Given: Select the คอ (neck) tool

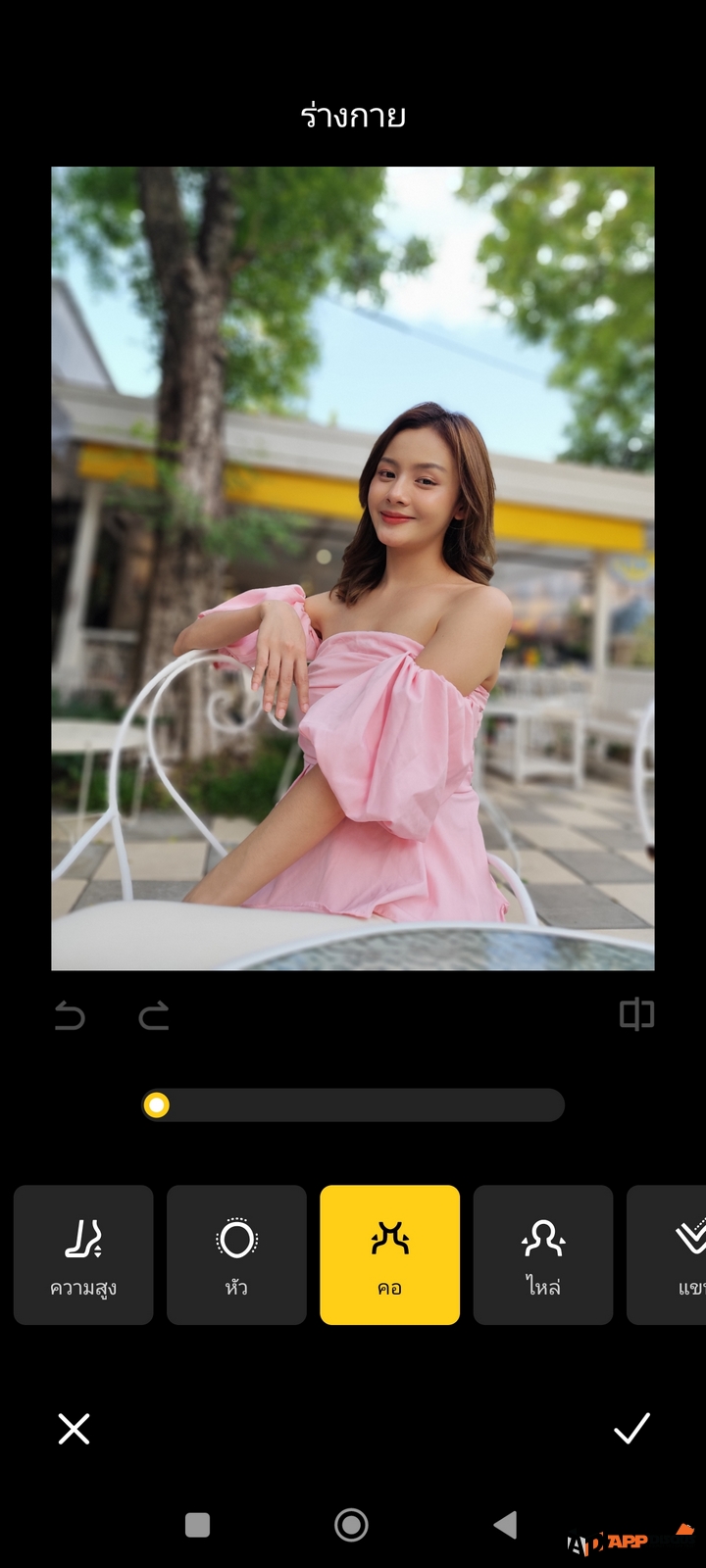Looking at the screenshot, I should pos(389,1254).
